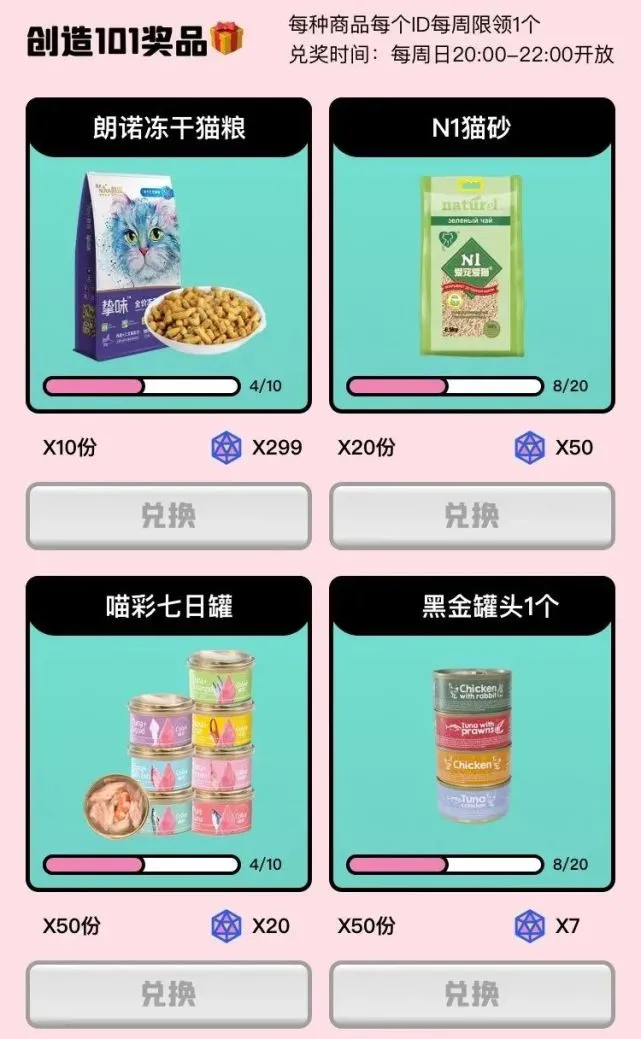
Task: Open the 朗诺冻干猫粮 prize card
Action: tap(168, 265)
